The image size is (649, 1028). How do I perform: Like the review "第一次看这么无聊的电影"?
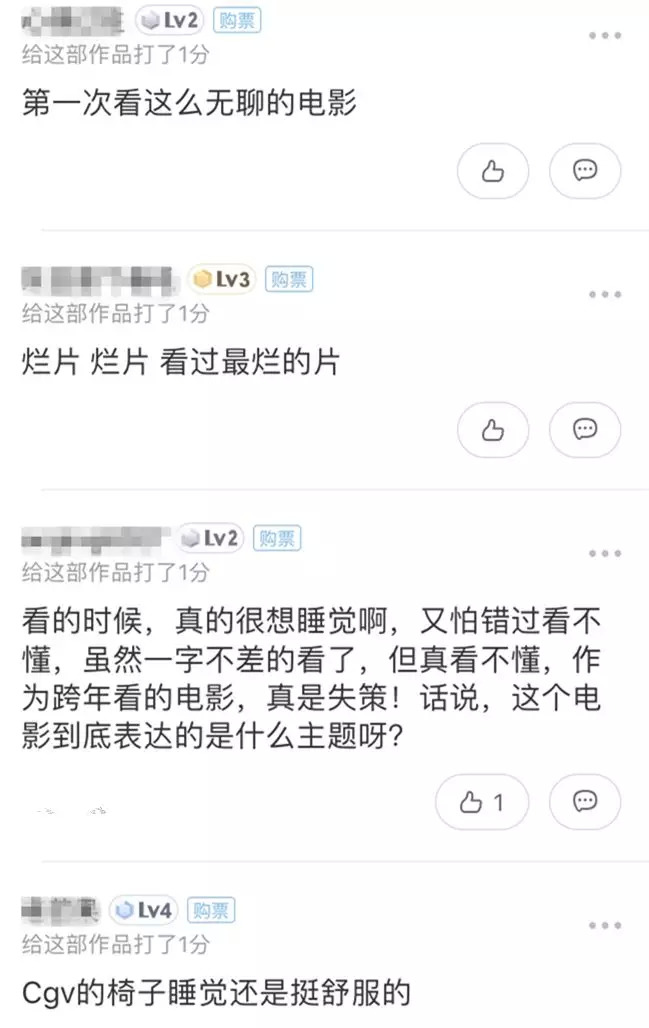pos(492,171)
